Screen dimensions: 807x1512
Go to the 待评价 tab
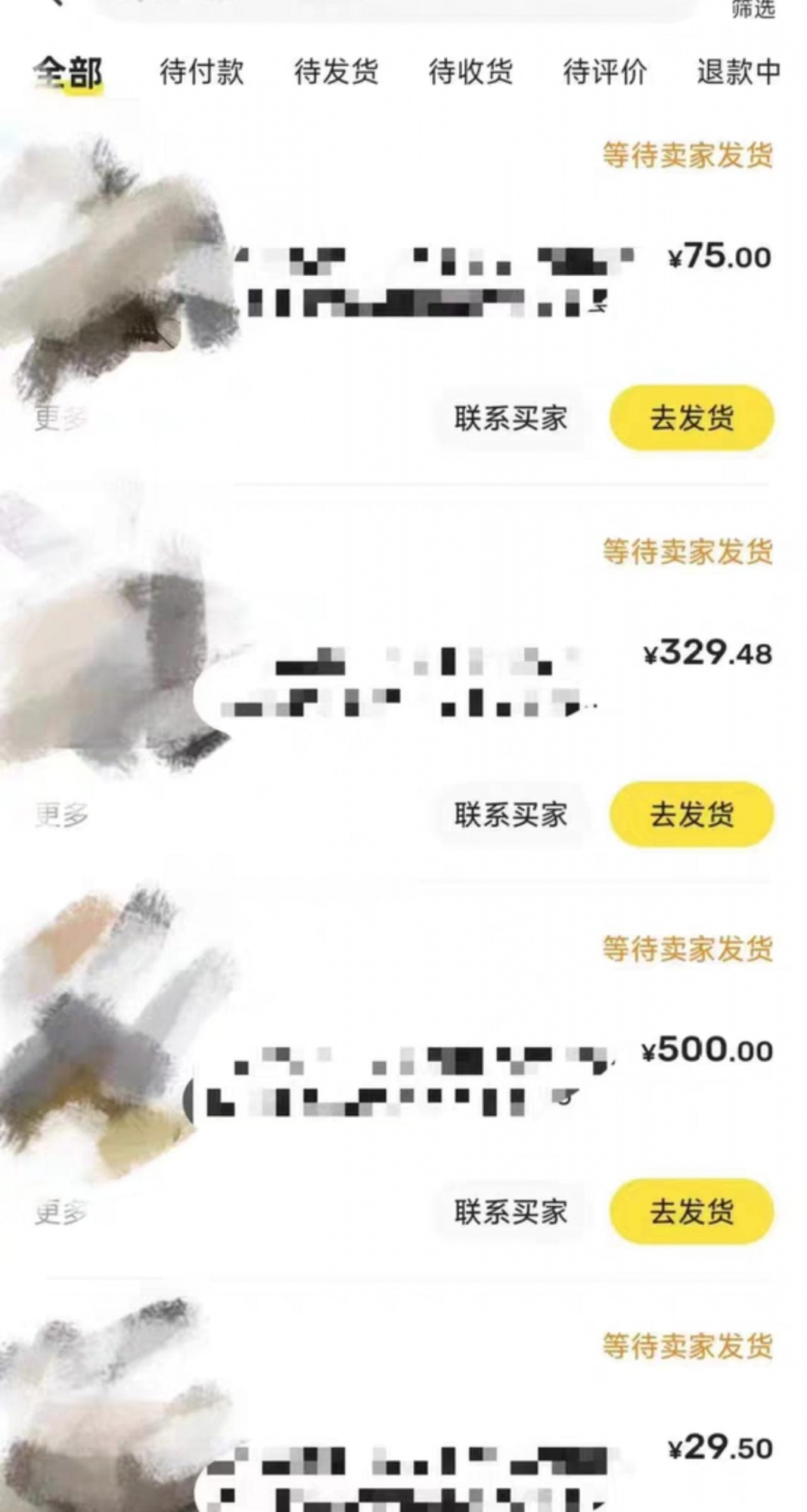point(604,73)
